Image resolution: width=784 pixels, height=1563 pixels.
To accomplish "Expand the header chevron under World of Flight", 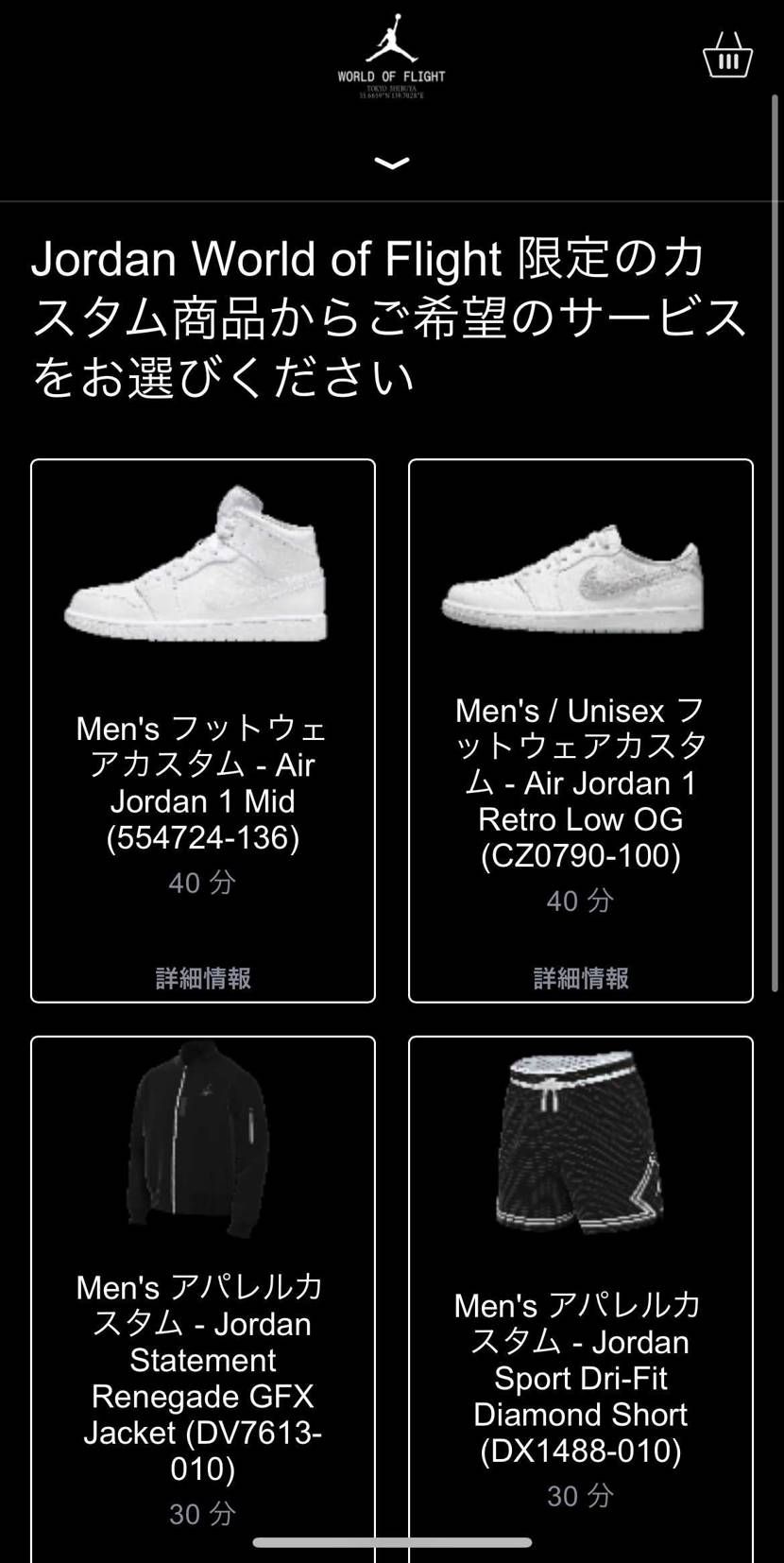I will (391, 163).
